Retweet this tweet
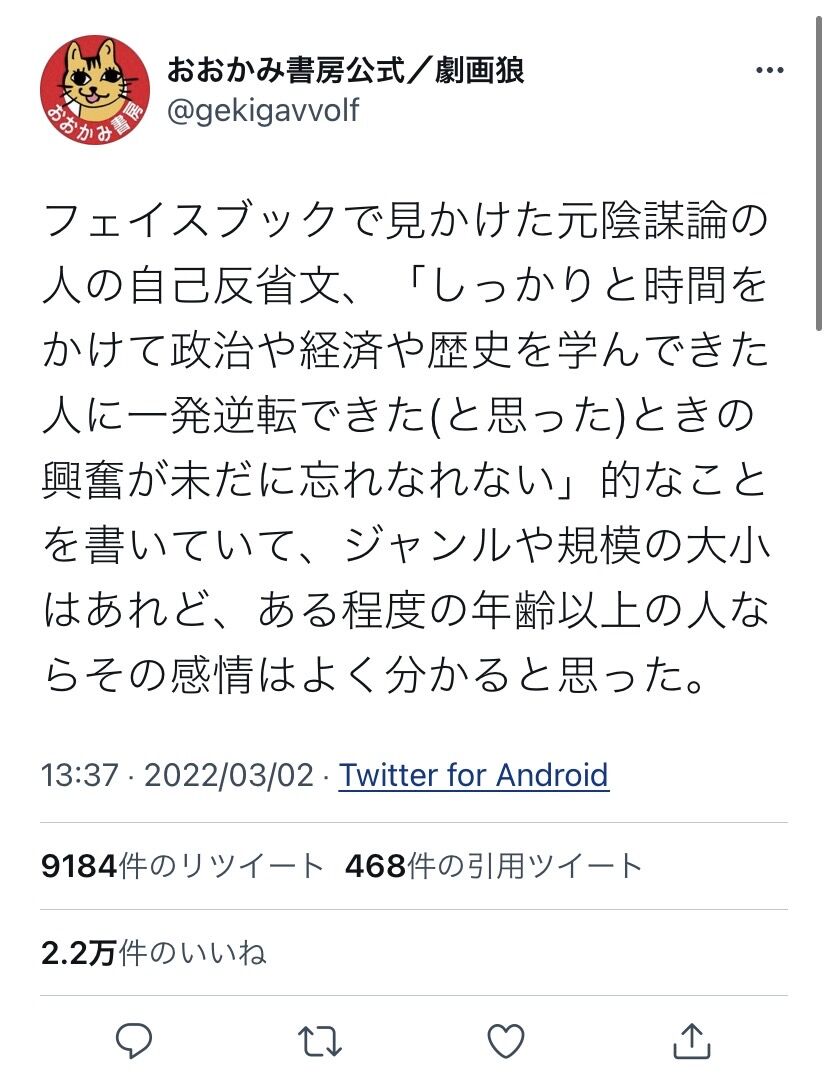Viewport: 828px width, 1080px height. pyautogui.click(x=320, y=1041)
